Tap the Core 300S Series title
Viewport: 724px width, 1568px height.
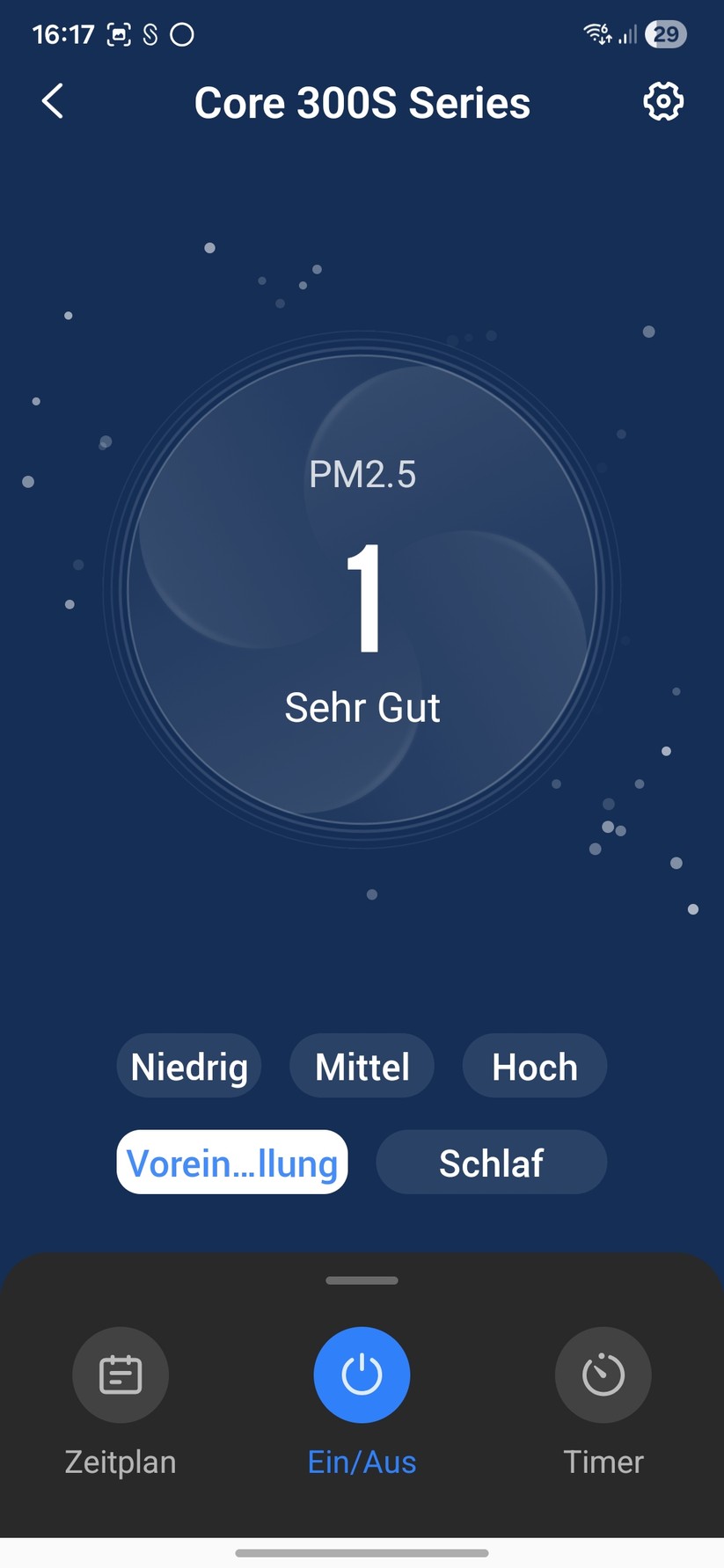coord(362,101)
